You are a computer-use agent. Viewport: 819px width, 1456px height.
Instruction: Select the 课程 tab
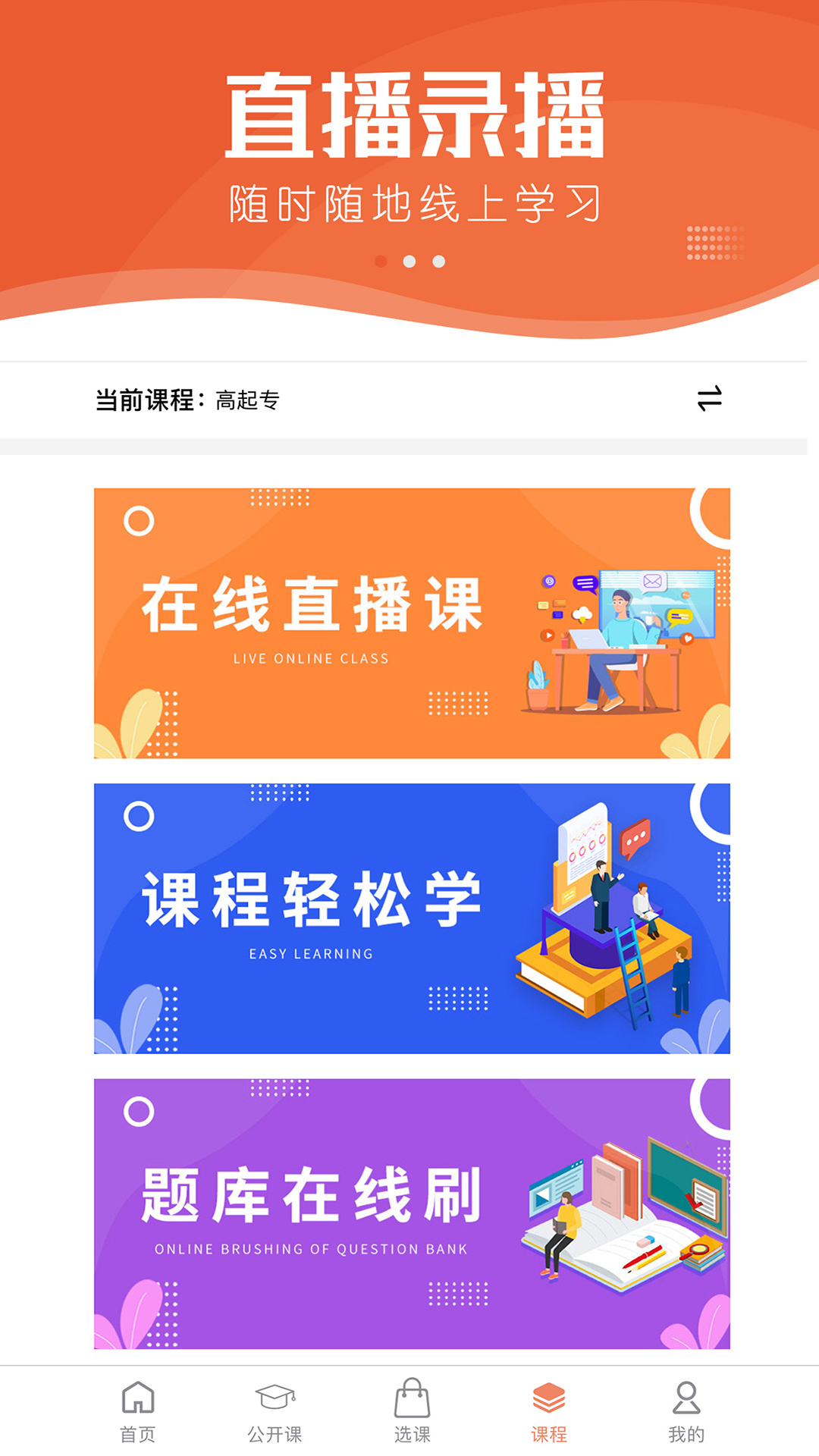549,1412
